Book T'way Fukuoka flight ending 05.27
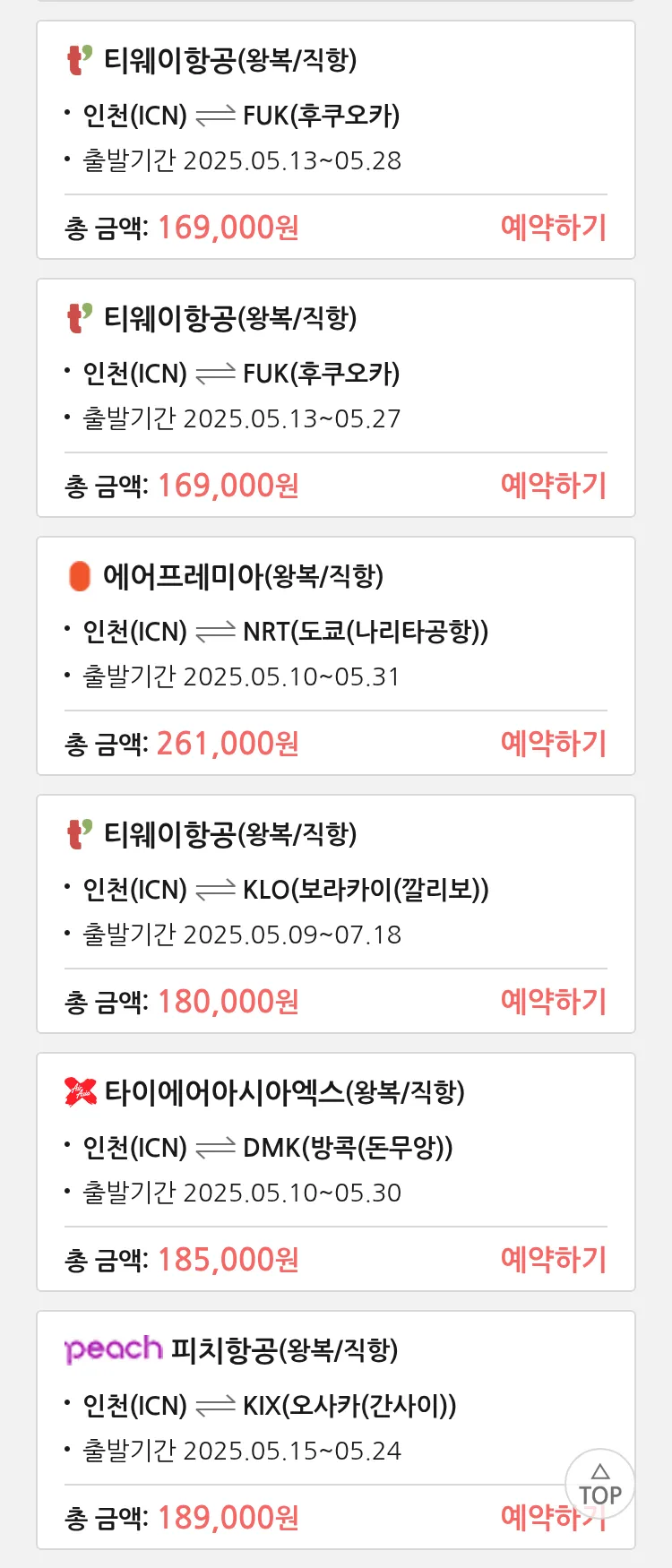The width and height of the screenshot is (672, 1568). (553, 486)
